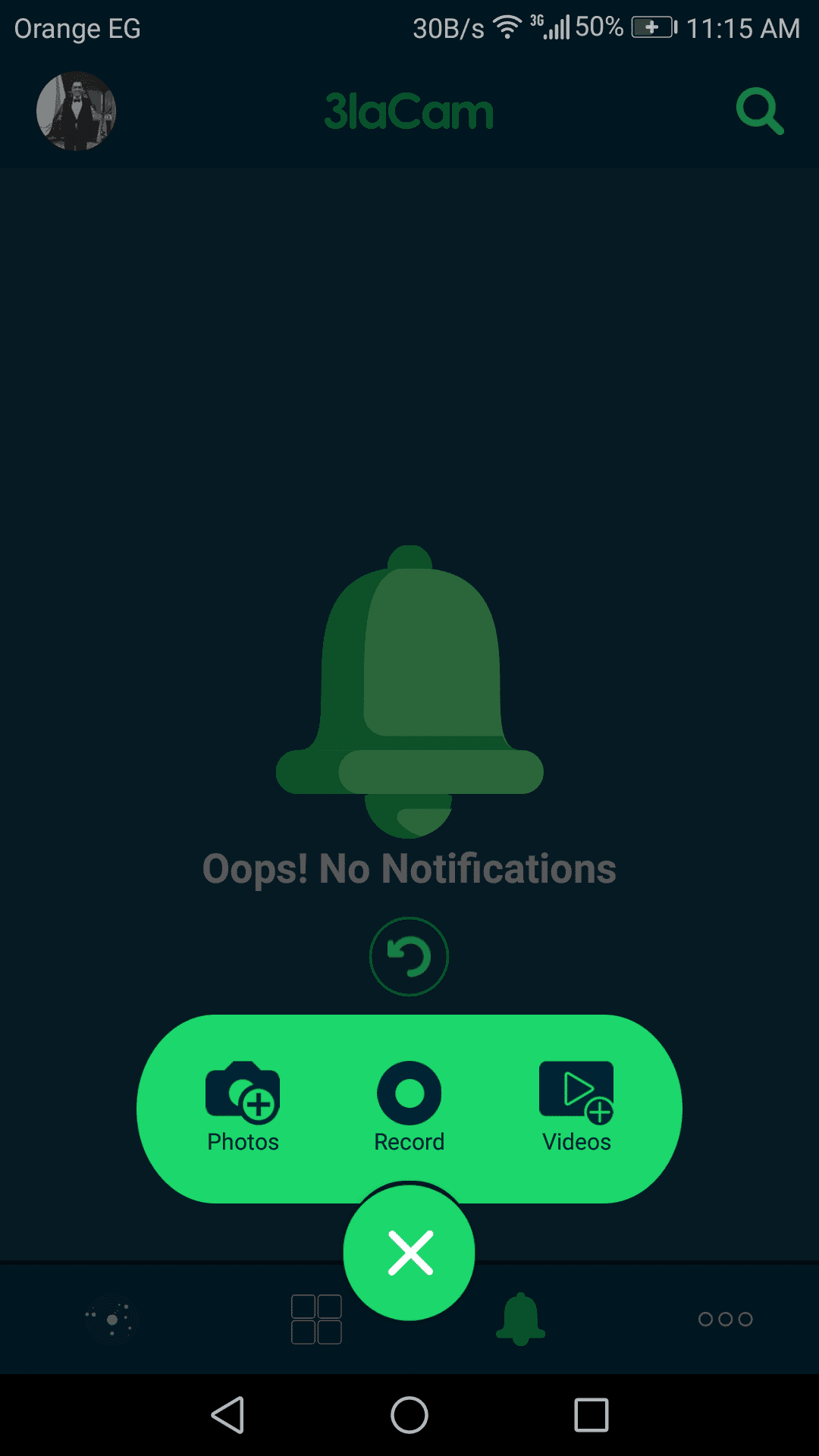Refresh the notifications list
Screen dimensions: 819x1456
click(409, 956)
